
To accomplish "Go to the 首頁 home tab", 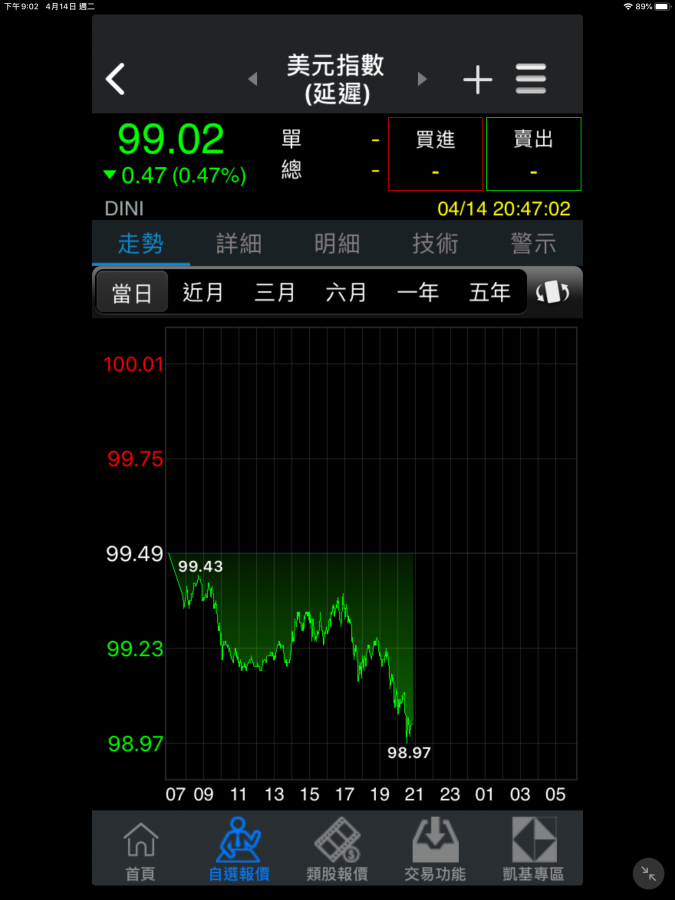I will [140, 850].
